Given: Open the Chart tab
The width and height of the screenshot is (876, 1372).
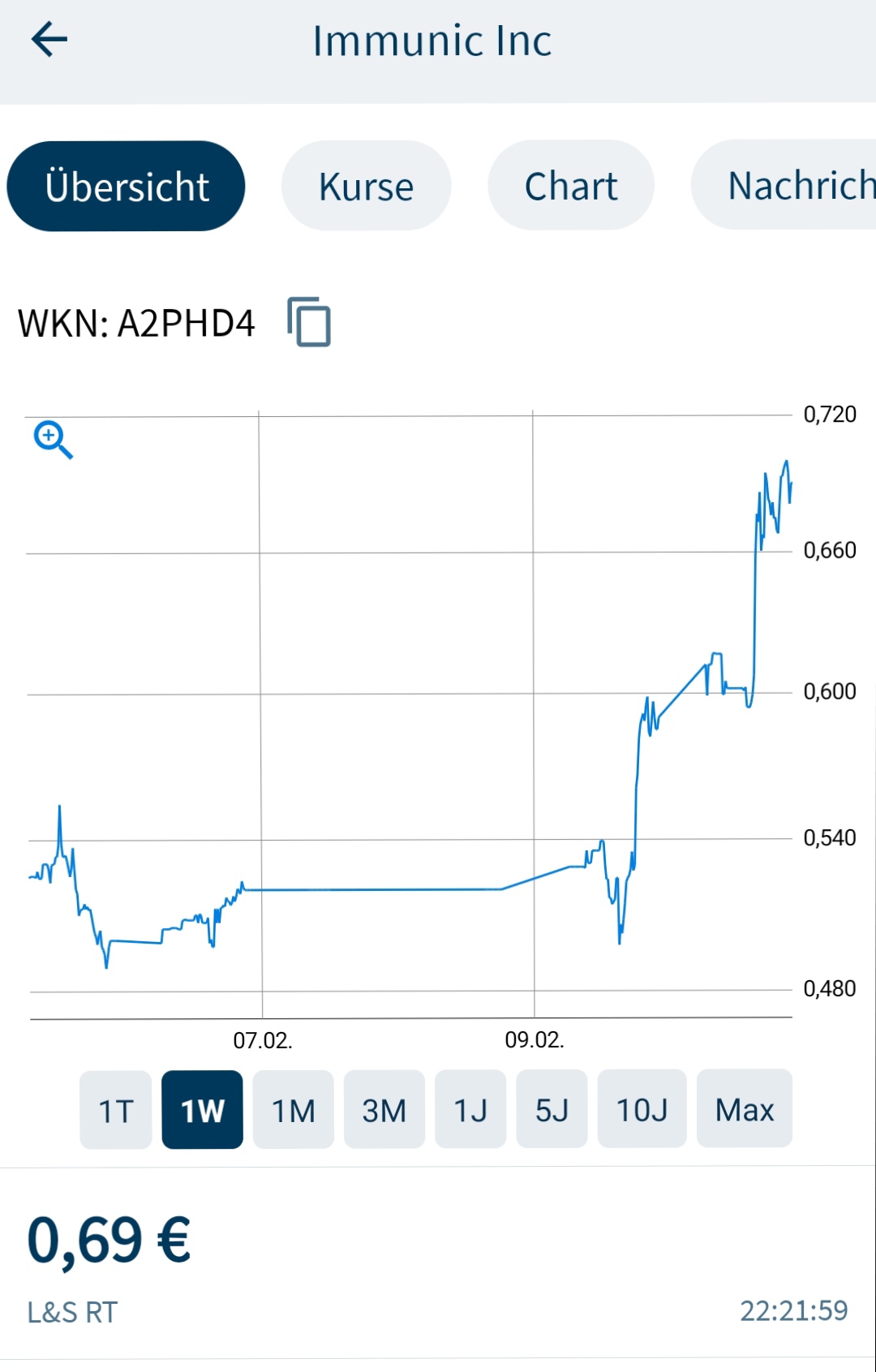Looking at the screenshot, I should 570,186.
